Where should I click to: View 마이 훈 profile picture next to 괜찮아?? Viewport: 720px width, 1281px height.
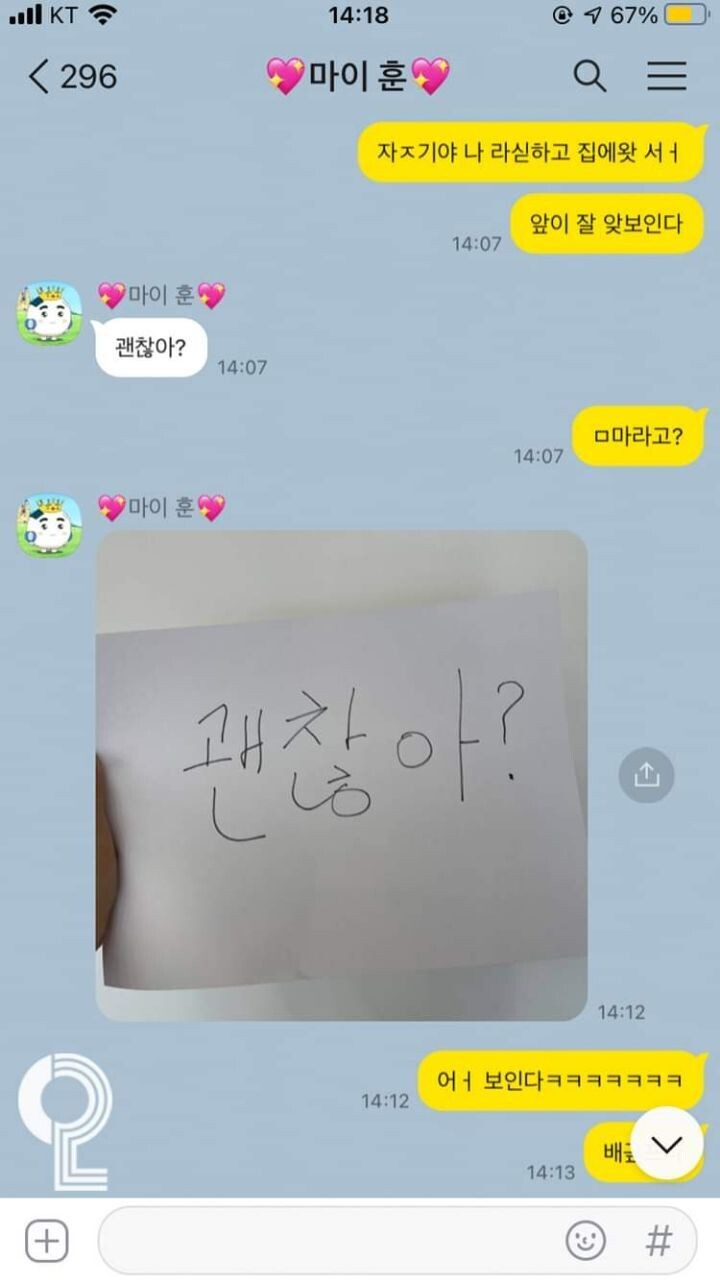[x=49, y=314]
